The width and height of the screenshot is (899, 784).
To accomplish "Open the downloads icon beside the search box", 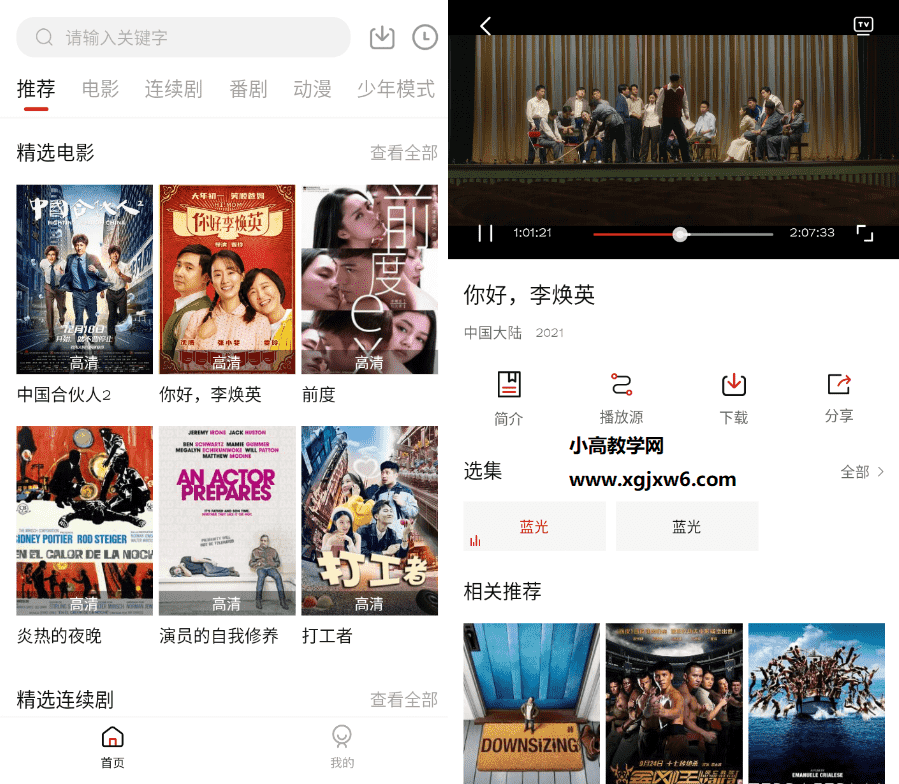I will (382, 37).
